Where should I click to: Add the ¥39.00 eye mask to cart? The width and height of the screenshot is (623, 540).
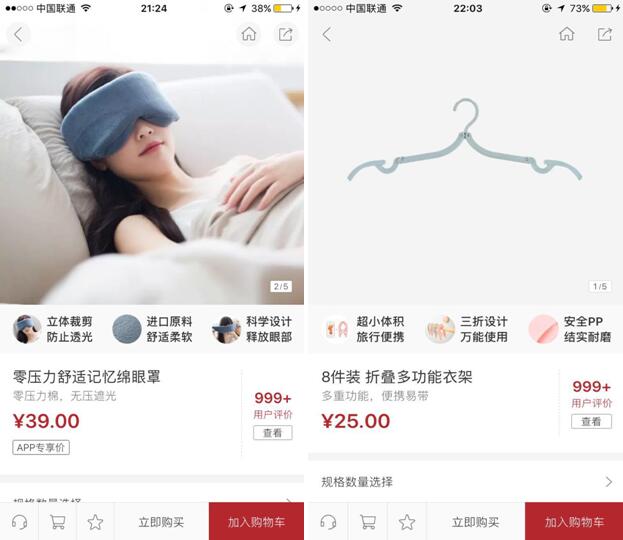pyautogui.click(x=256, y=522)
